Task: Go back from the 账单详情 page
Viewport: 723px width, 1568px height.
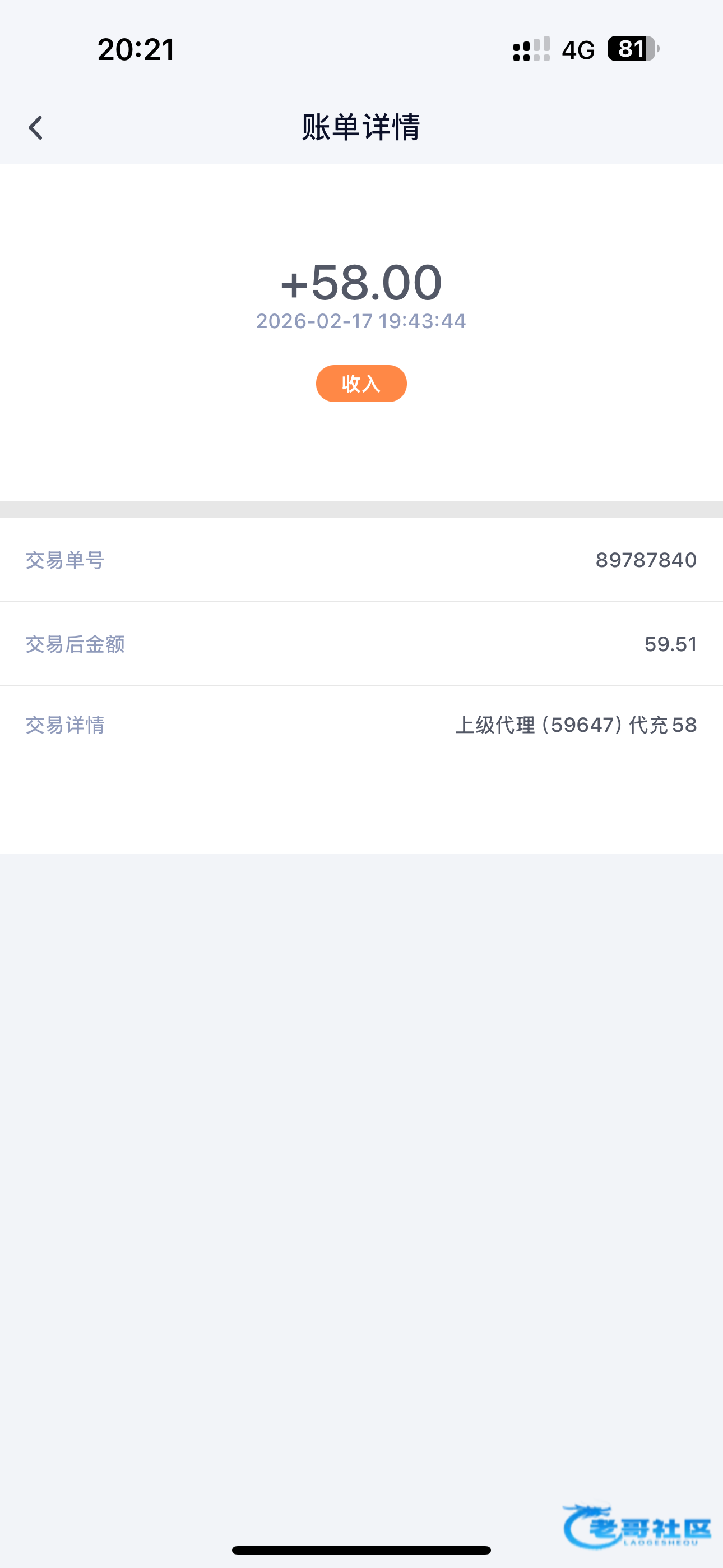Action: (35, 128)
